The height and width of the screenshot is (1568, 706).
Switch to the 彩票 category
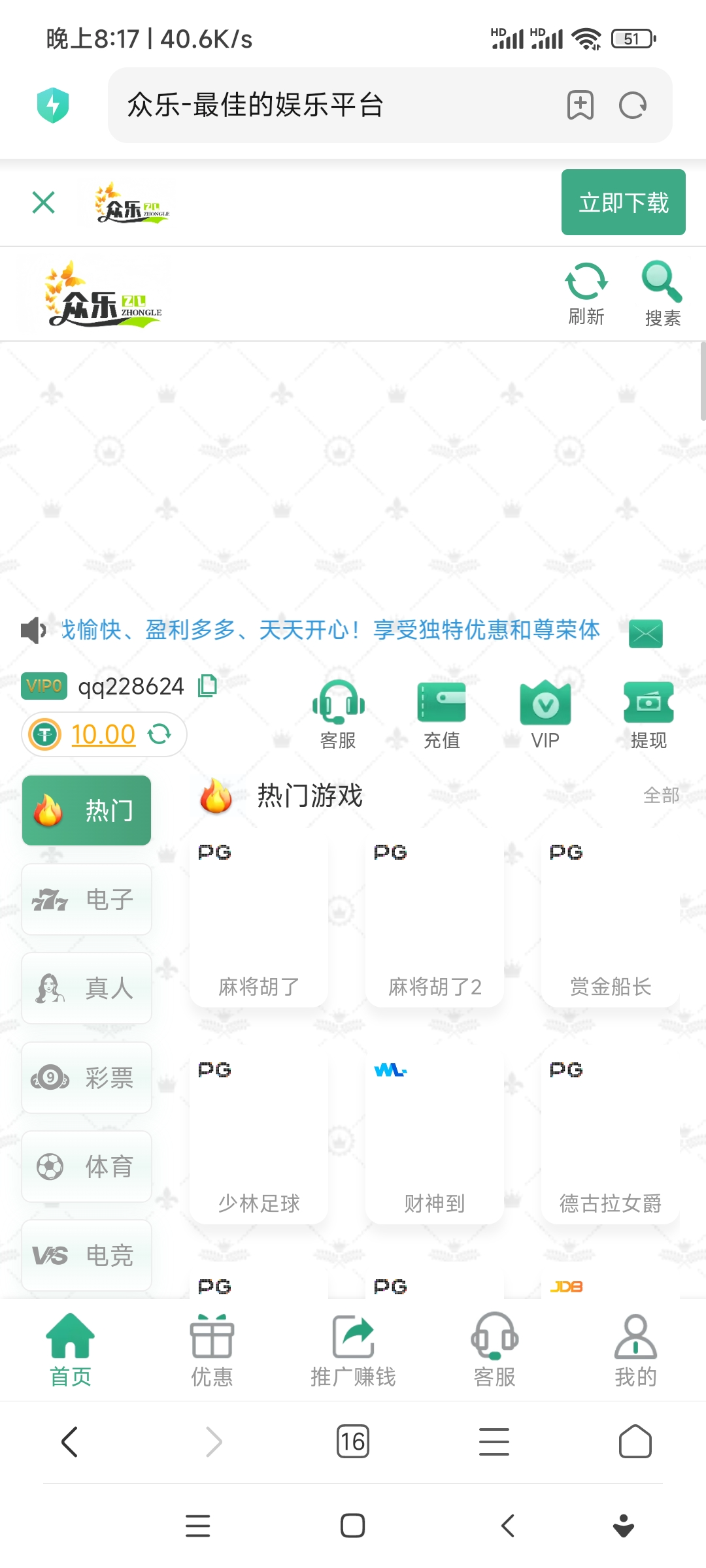(x=87, y=1077)
